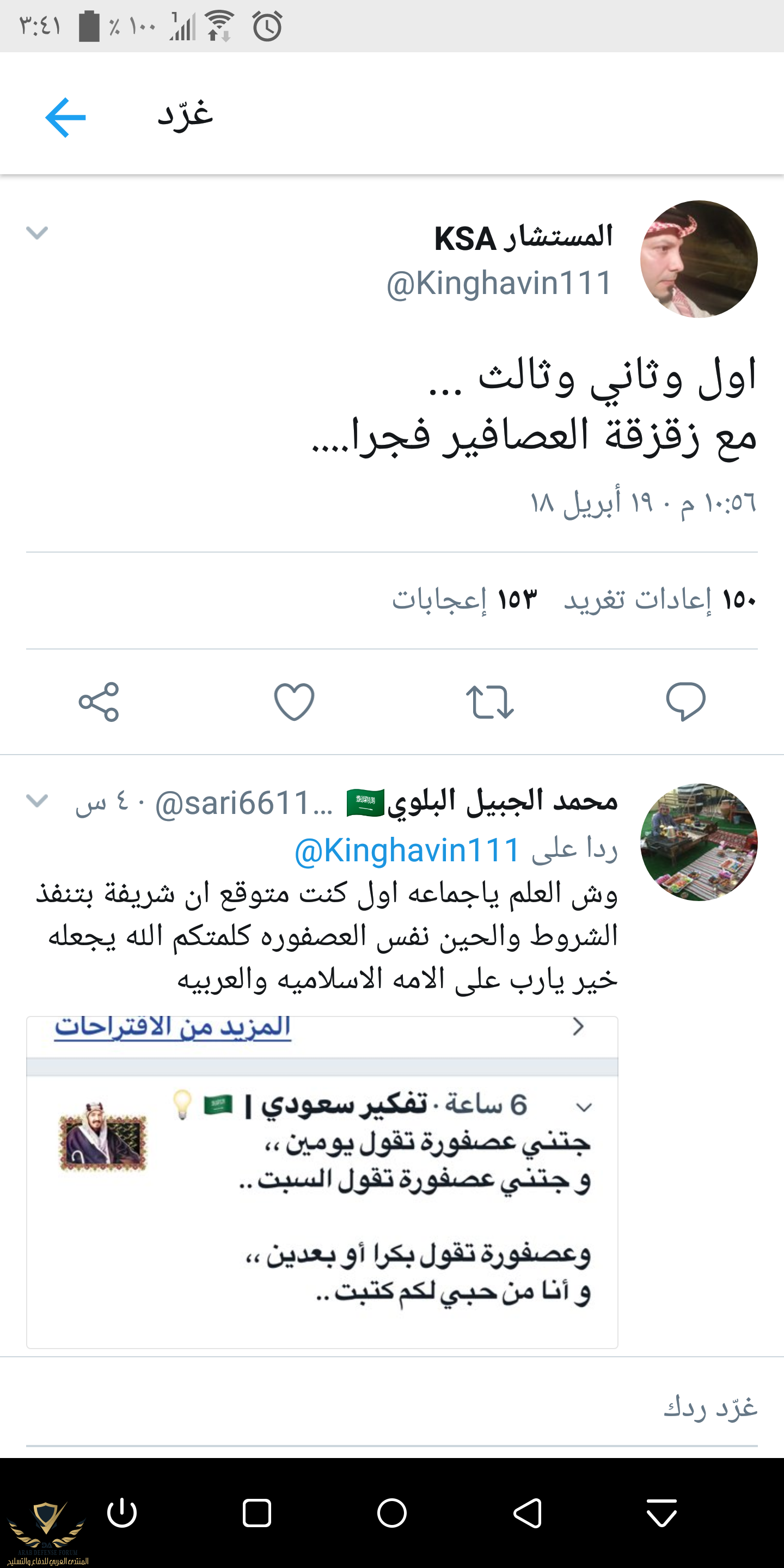
Task: Retweet the main tweet
Action: [x=489, y=701]
